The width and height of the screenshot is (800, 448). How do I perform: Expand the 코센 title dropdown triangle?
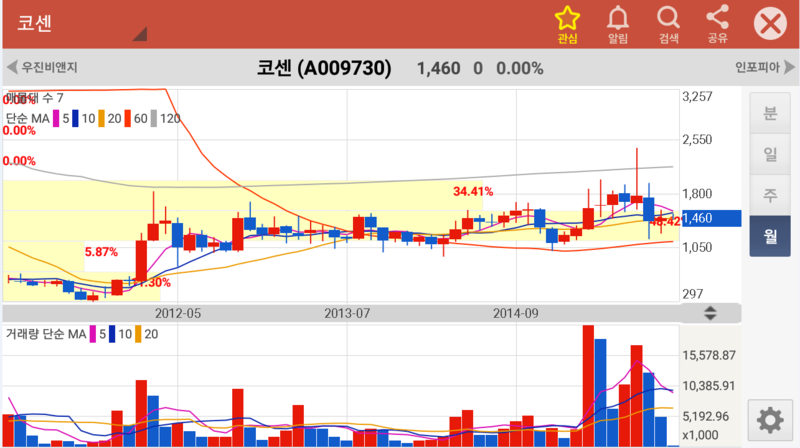[140, 34]
